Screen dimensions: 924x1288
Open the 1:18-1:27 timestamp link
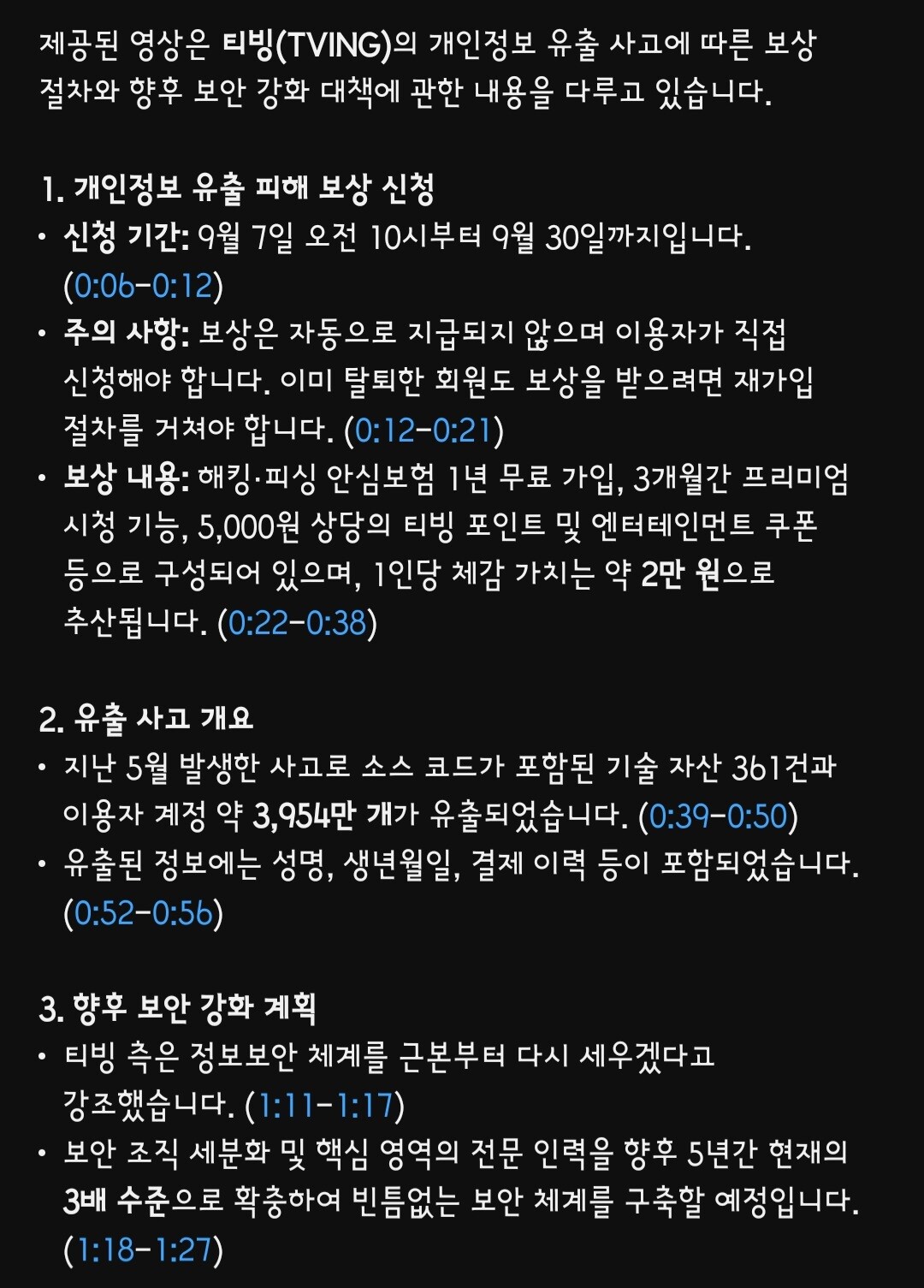(x=144, y=1250)
